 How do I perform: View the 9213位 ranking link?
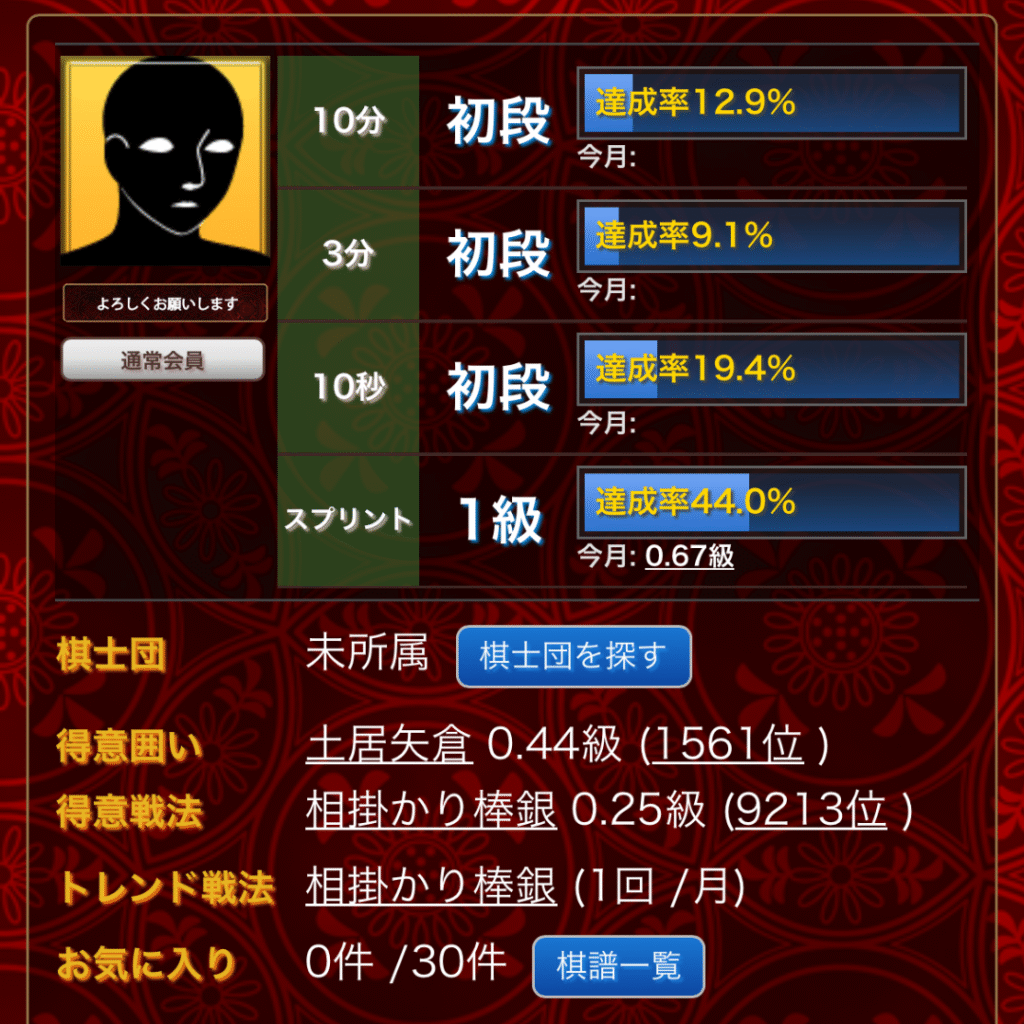click(810, 812)
